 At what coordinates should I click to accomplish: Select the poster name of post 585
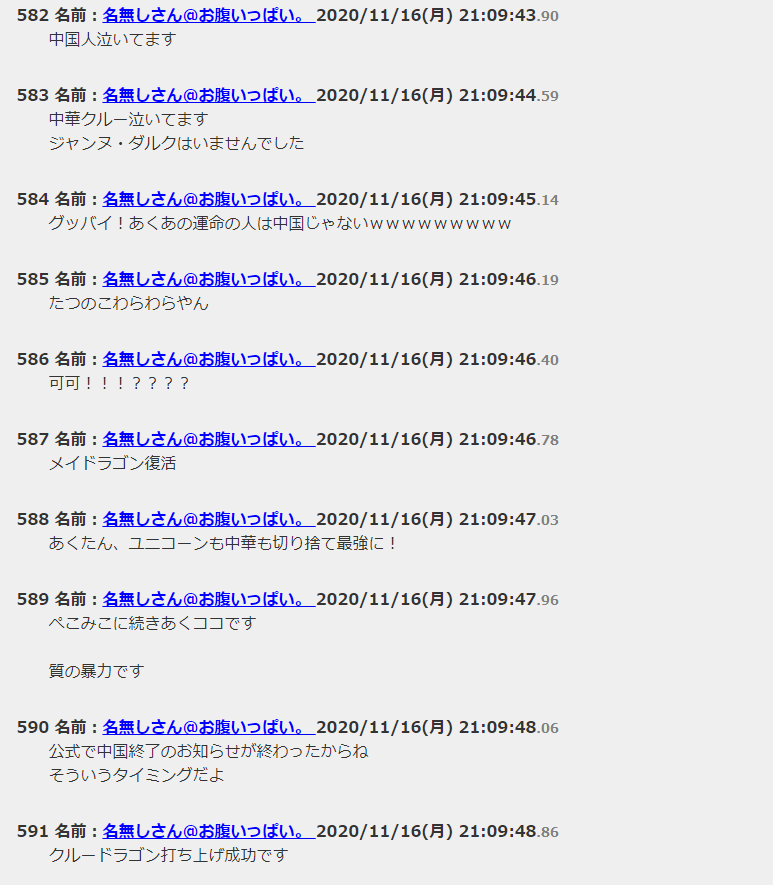(x=208, y=279)
